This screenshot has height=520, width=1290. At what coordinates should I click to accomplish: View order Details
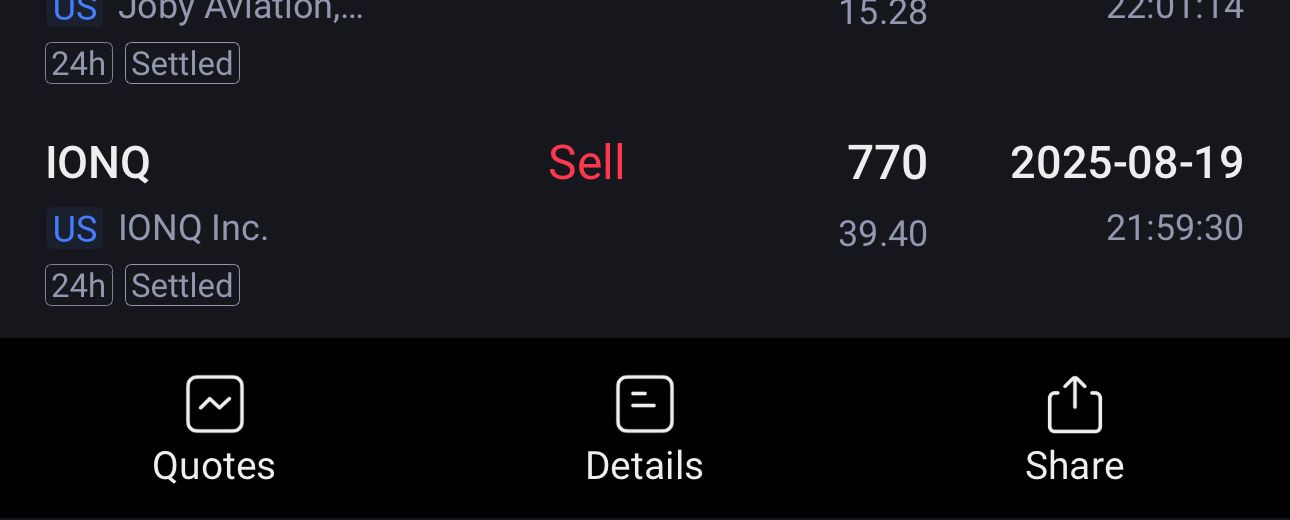pyautogui.click(x=644, y=430)
